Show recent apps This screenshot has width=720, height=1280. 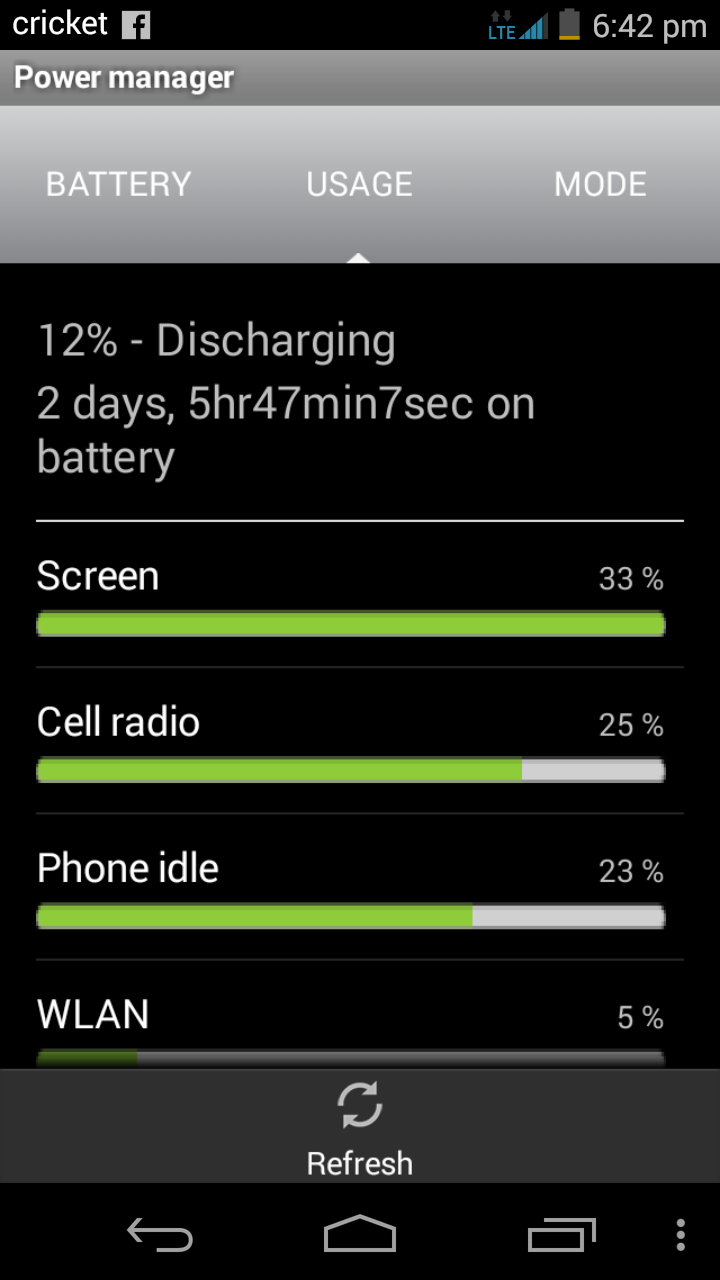click(x=561, y=1235)
